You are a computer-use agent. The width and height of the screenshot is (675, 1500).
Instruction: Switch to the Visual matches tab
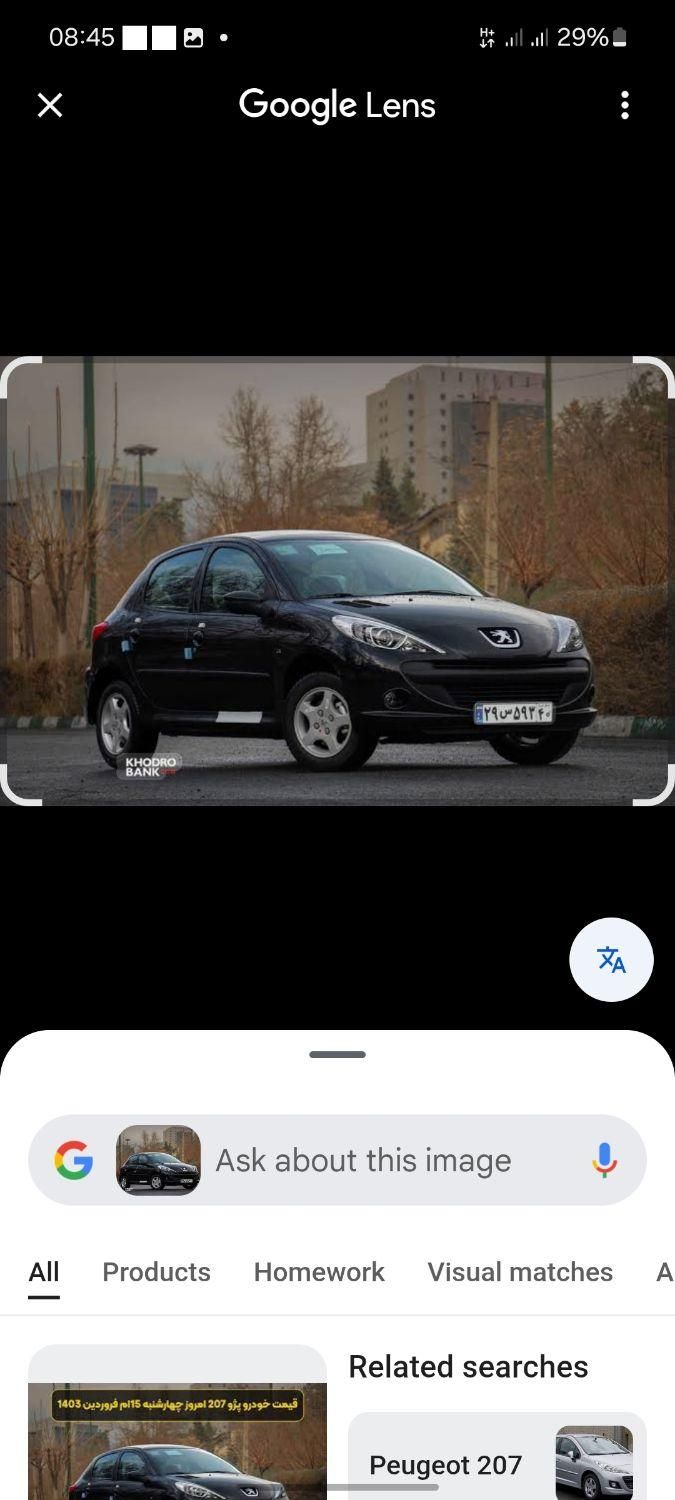(520, 1272)
